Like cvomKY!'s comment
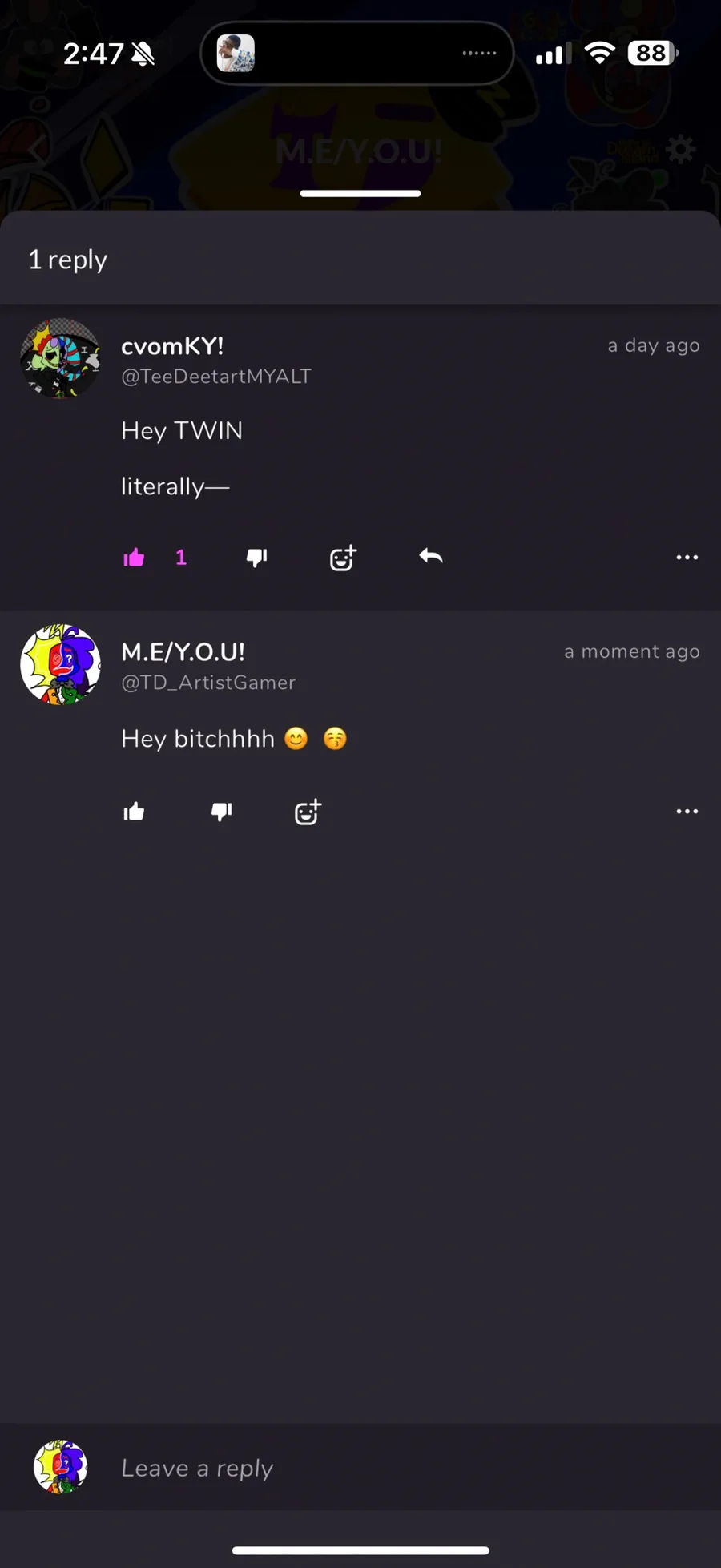This screenshot has width=721, height=1568. [x=134, y=558]
